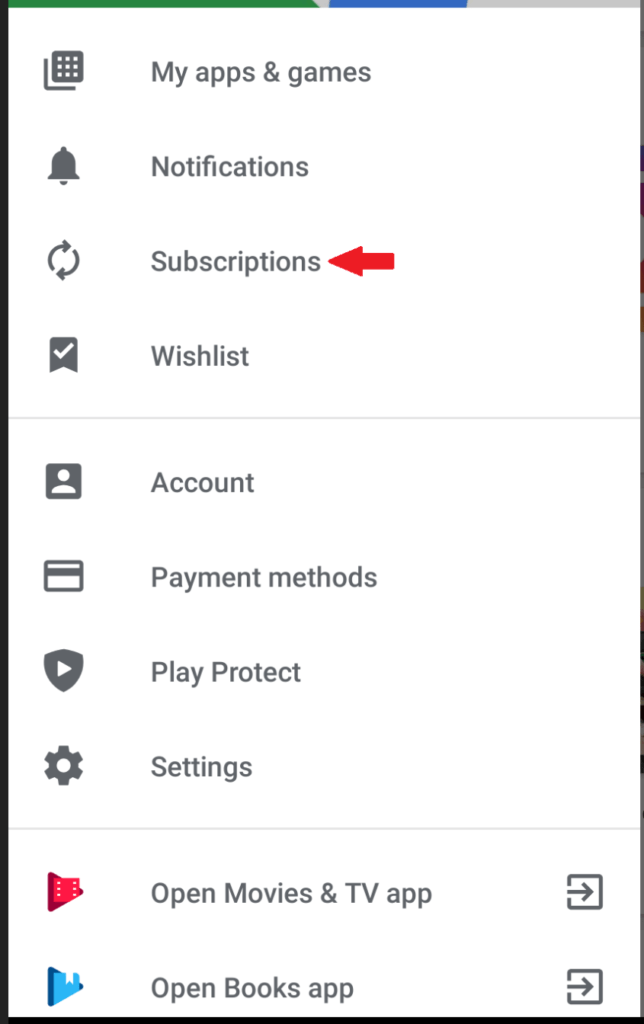644x1024 pixels.
Task: Launch the Books app
Action: point(252,988)
